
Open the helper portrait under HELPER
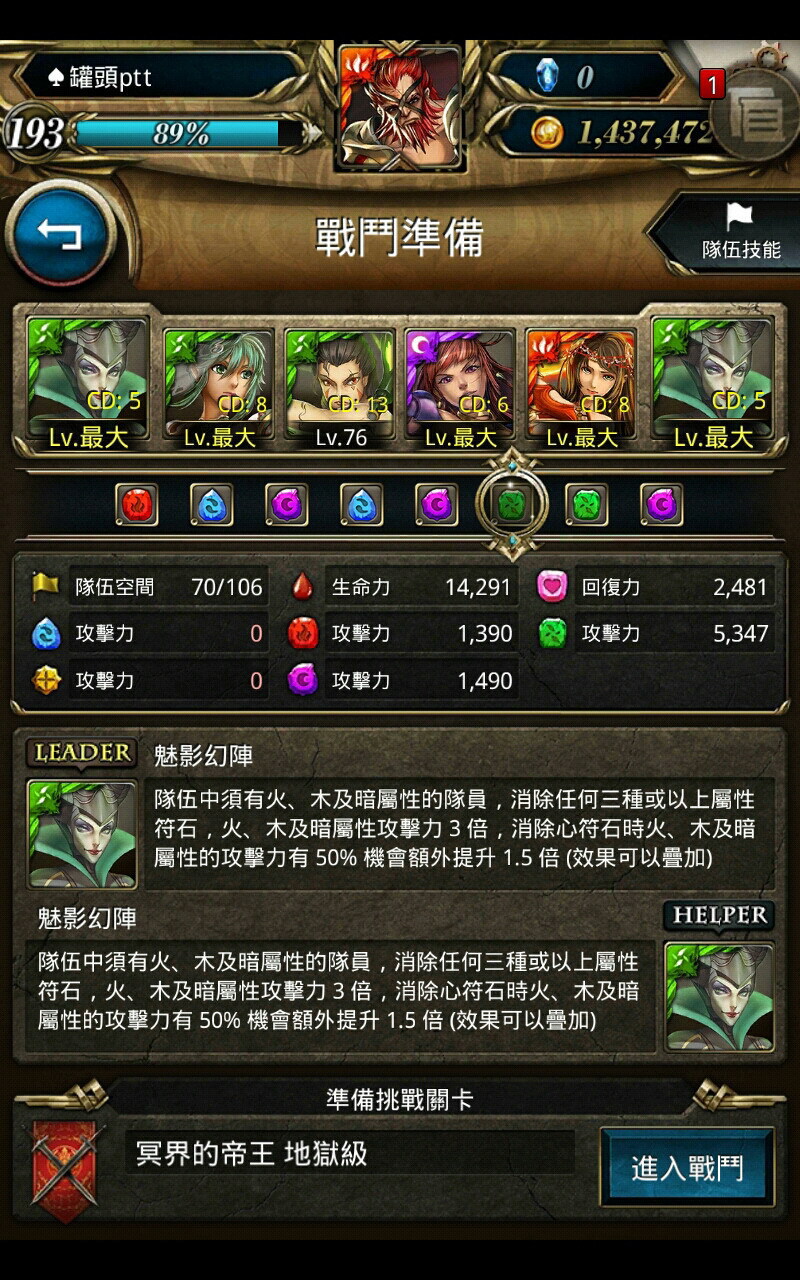(719, 996)
